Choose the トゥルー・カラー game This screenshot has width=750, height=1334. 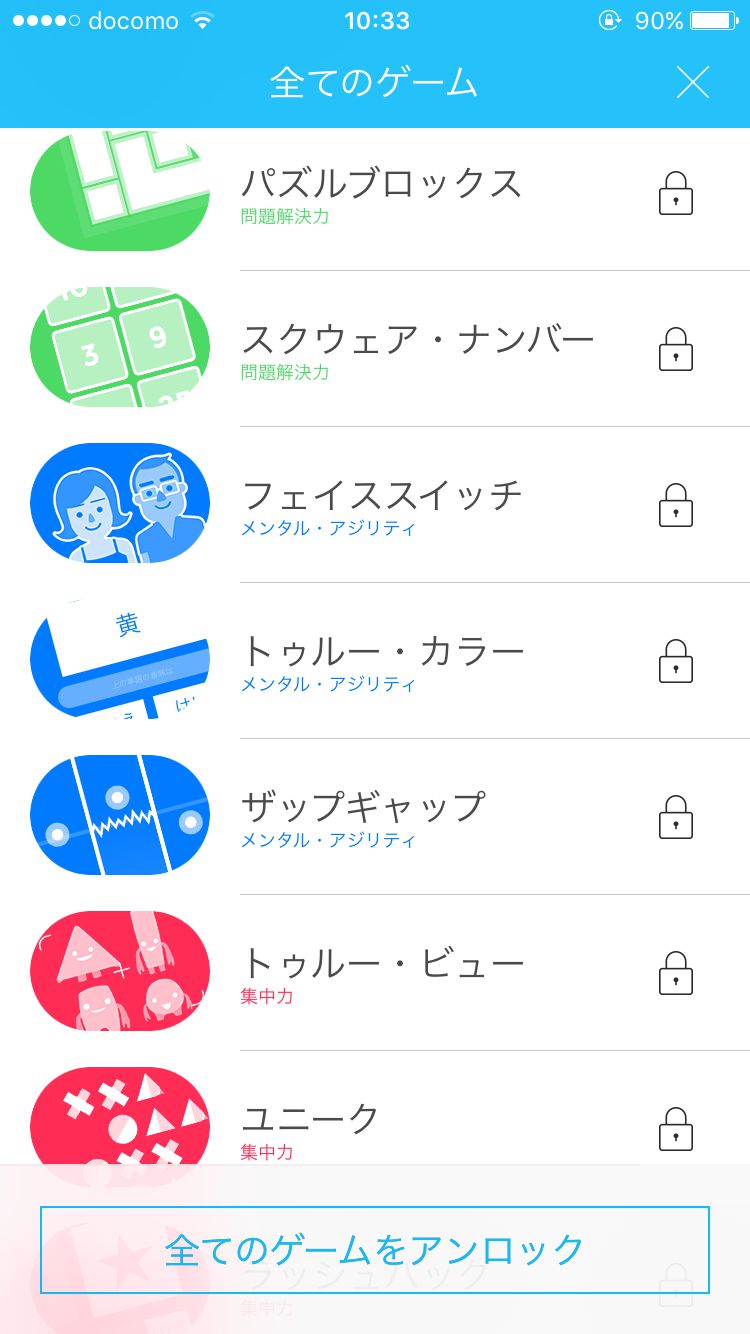pos(382,662)
